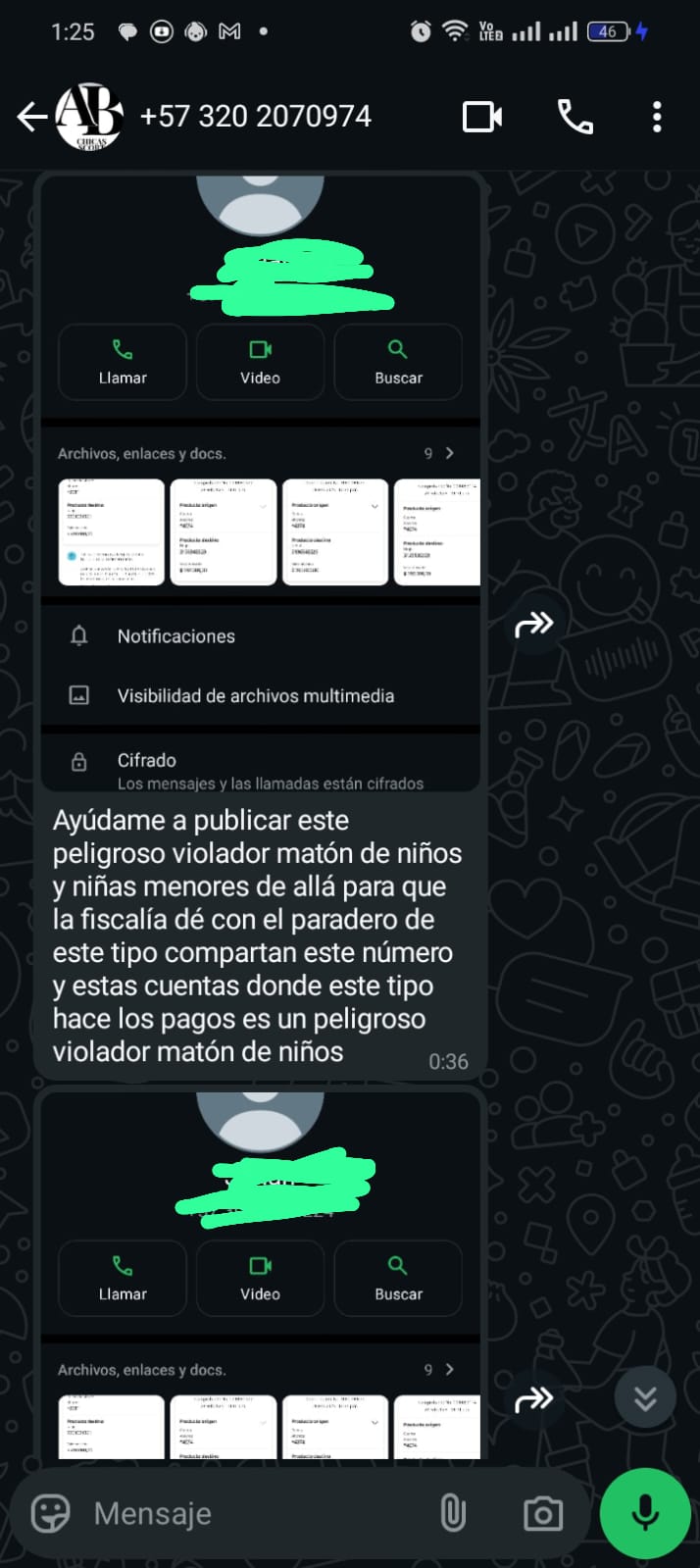700x1568 pixels.
Task: Open the three-dot overflow menu
Action: pos(657,117)
